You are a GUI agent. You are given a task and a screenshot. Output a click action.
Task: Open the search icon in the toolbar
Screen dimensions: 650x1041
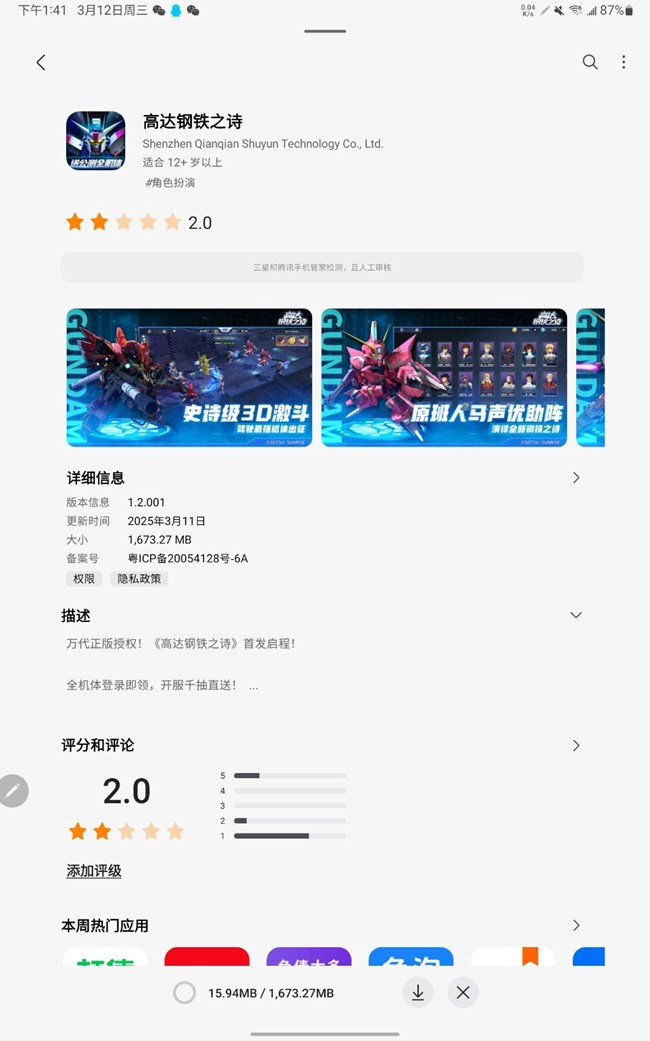click(590, 62)
